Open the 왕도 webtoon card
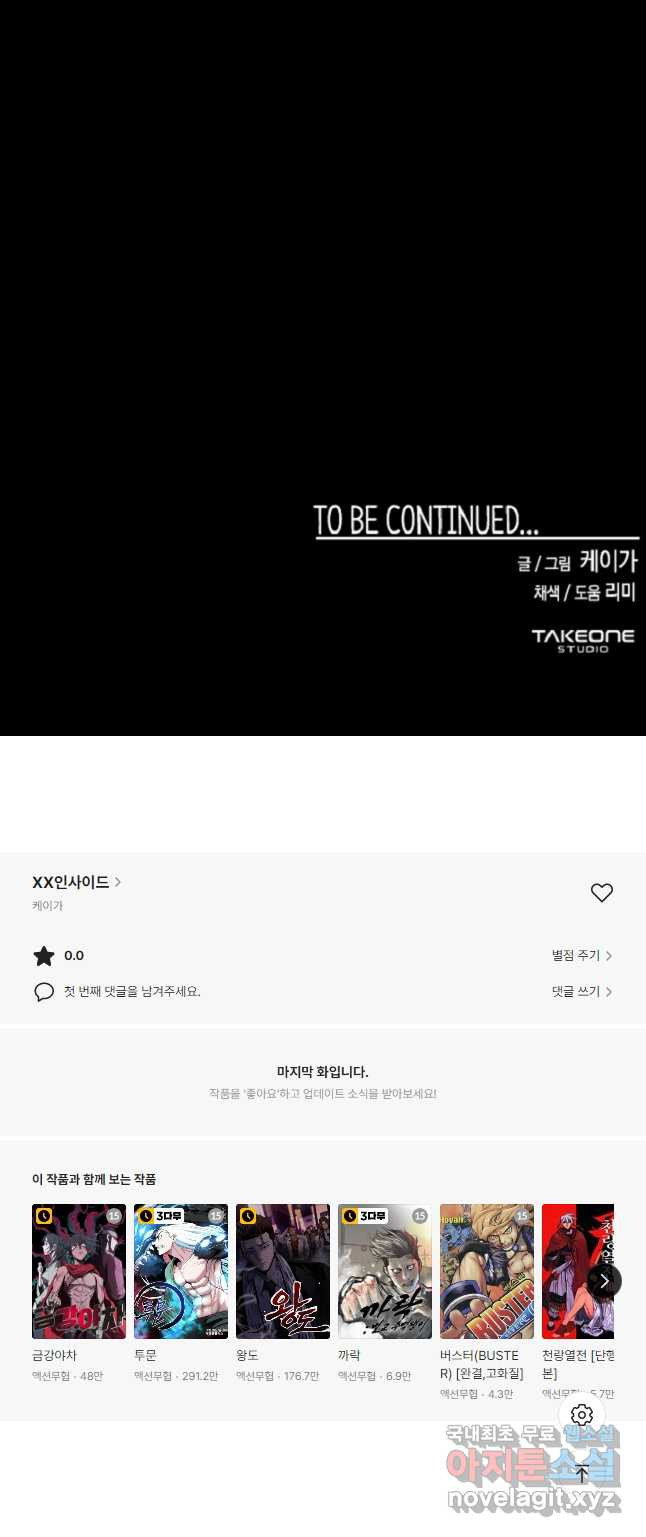 (x=283, y=1271)
